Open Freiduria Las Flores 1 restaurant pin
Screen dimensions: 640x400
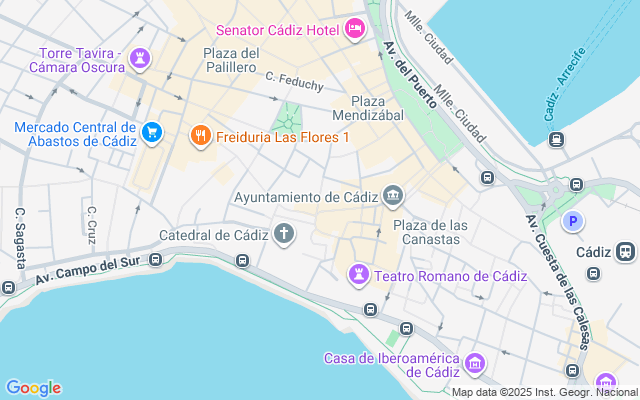tap(200, 135)
